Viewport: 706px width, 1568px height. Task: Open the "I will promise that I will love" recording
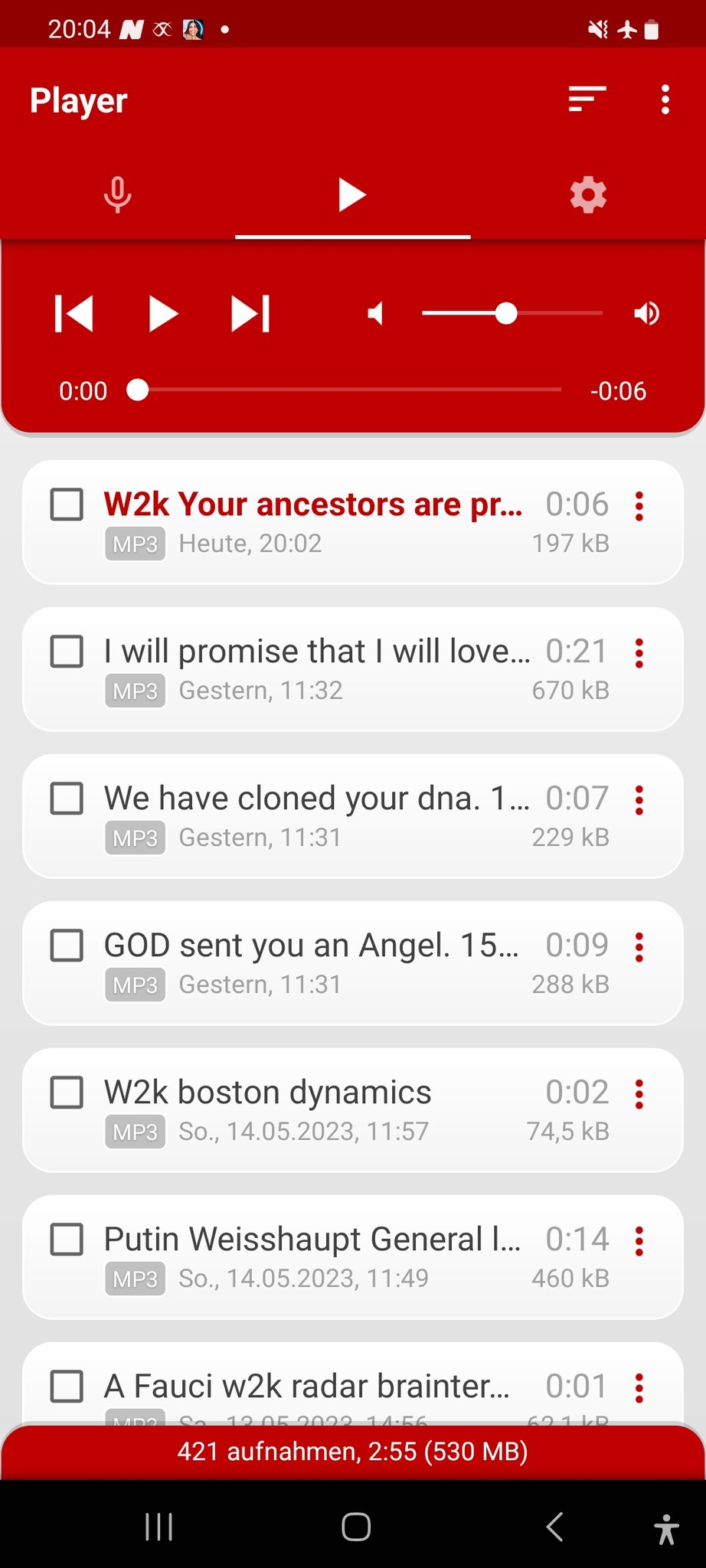point(315,652)
